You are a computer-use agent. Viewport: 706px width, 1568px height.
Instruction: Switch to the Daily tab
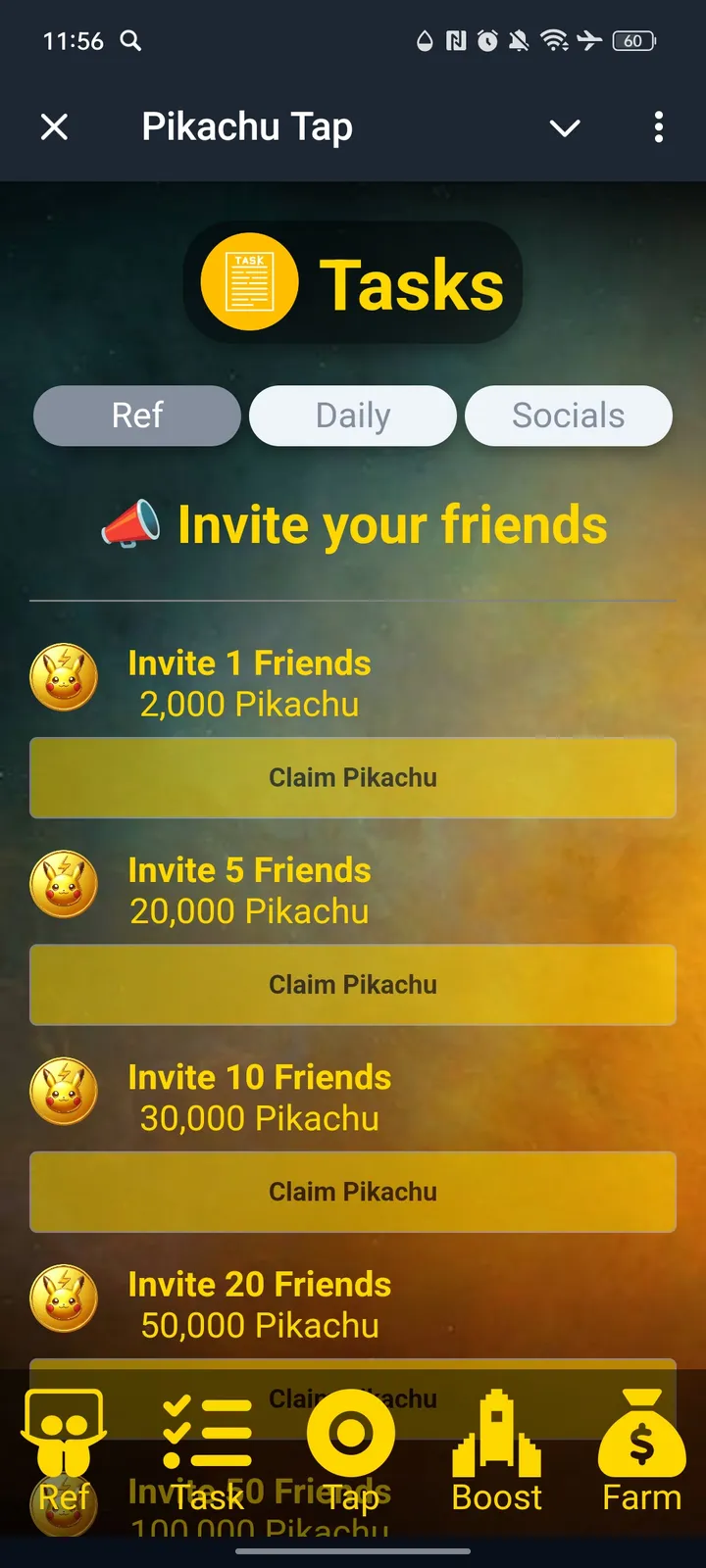click(x=352, y=416)
